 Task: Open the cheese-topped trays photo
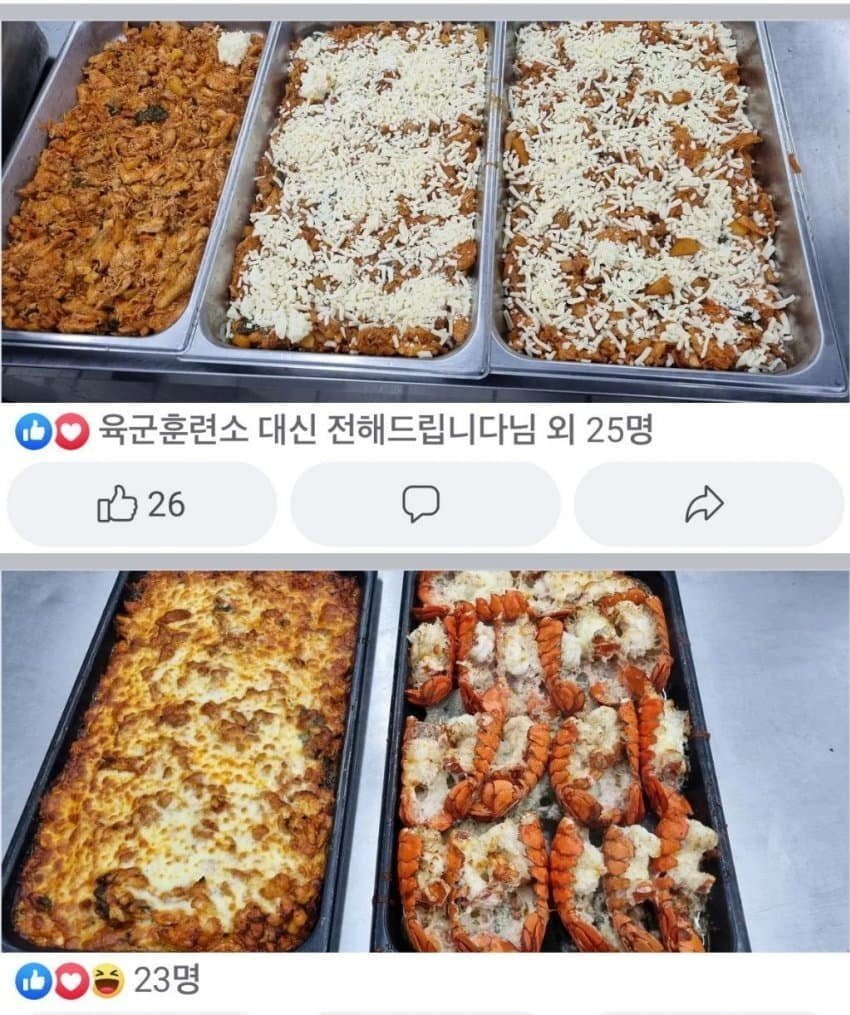[424, 200]
